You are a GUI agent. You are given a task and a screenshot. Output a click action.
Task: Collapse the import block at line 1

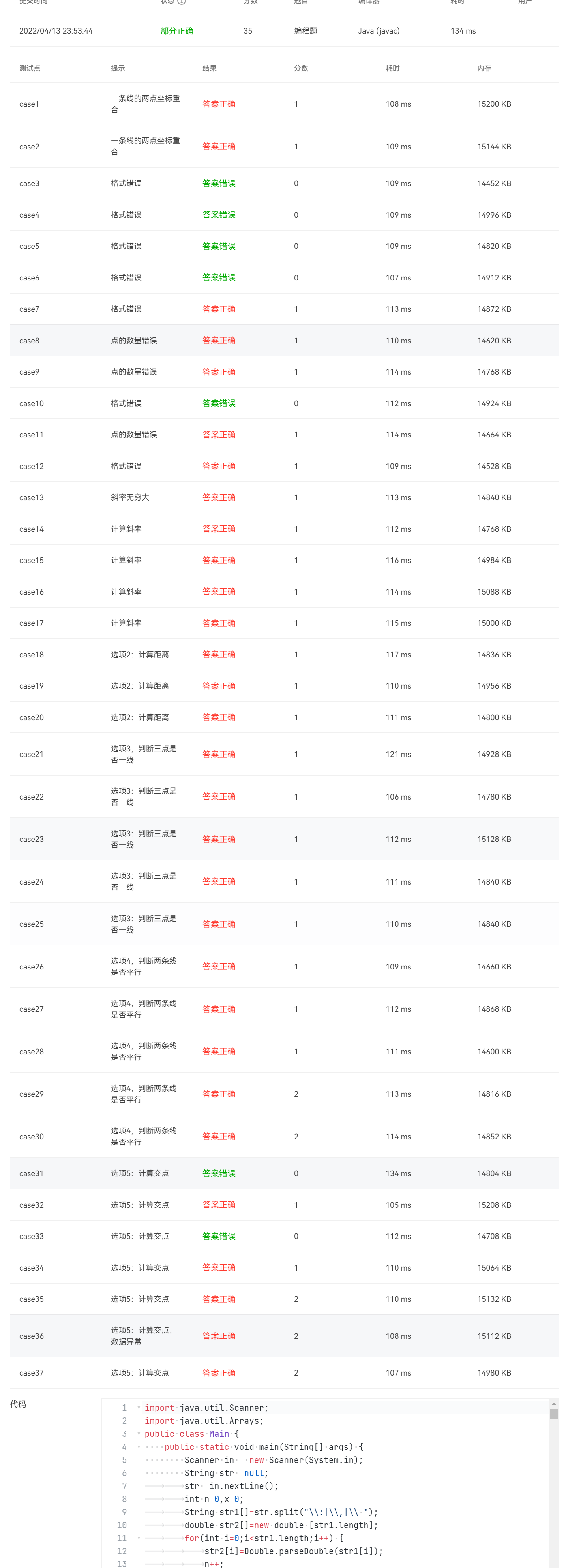(139, 1407)
